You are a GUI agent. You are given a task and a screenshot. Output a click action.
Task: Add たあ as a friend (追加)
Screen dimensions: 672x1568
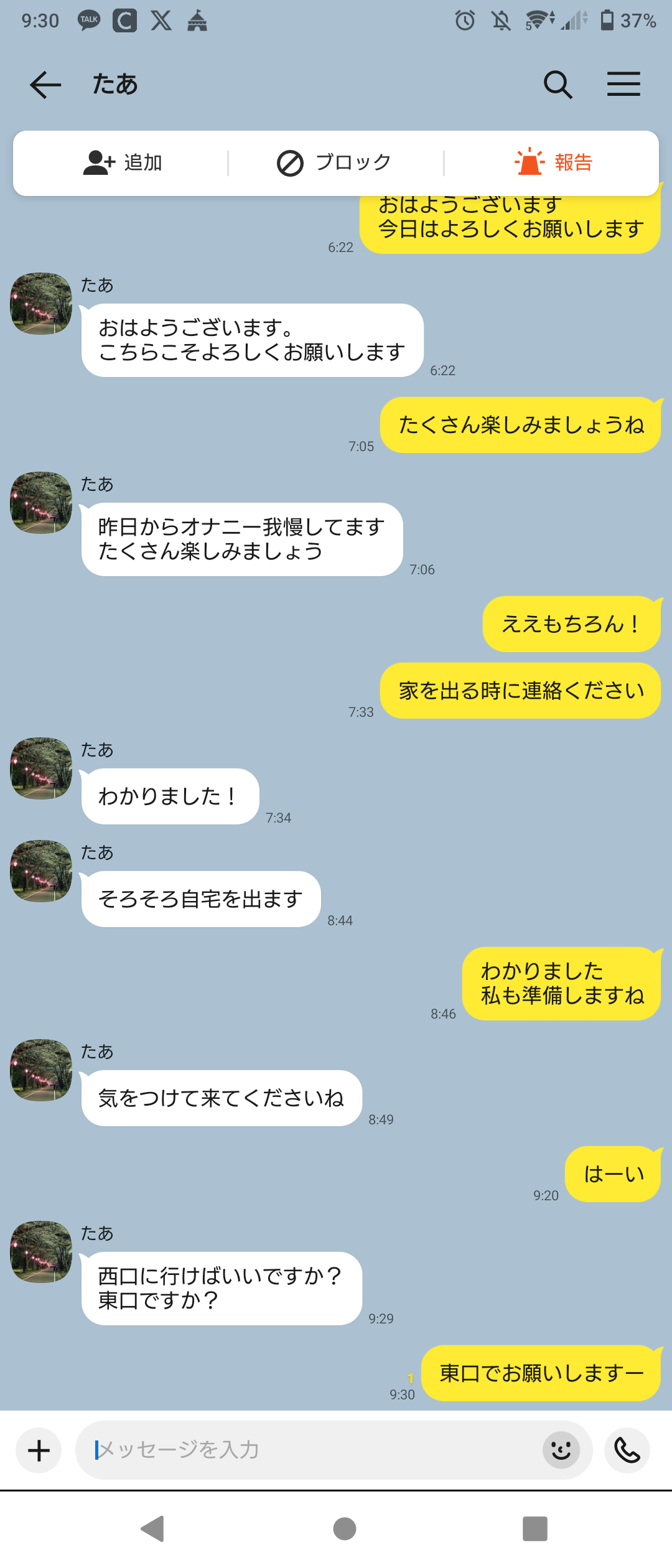pos(123,163)
